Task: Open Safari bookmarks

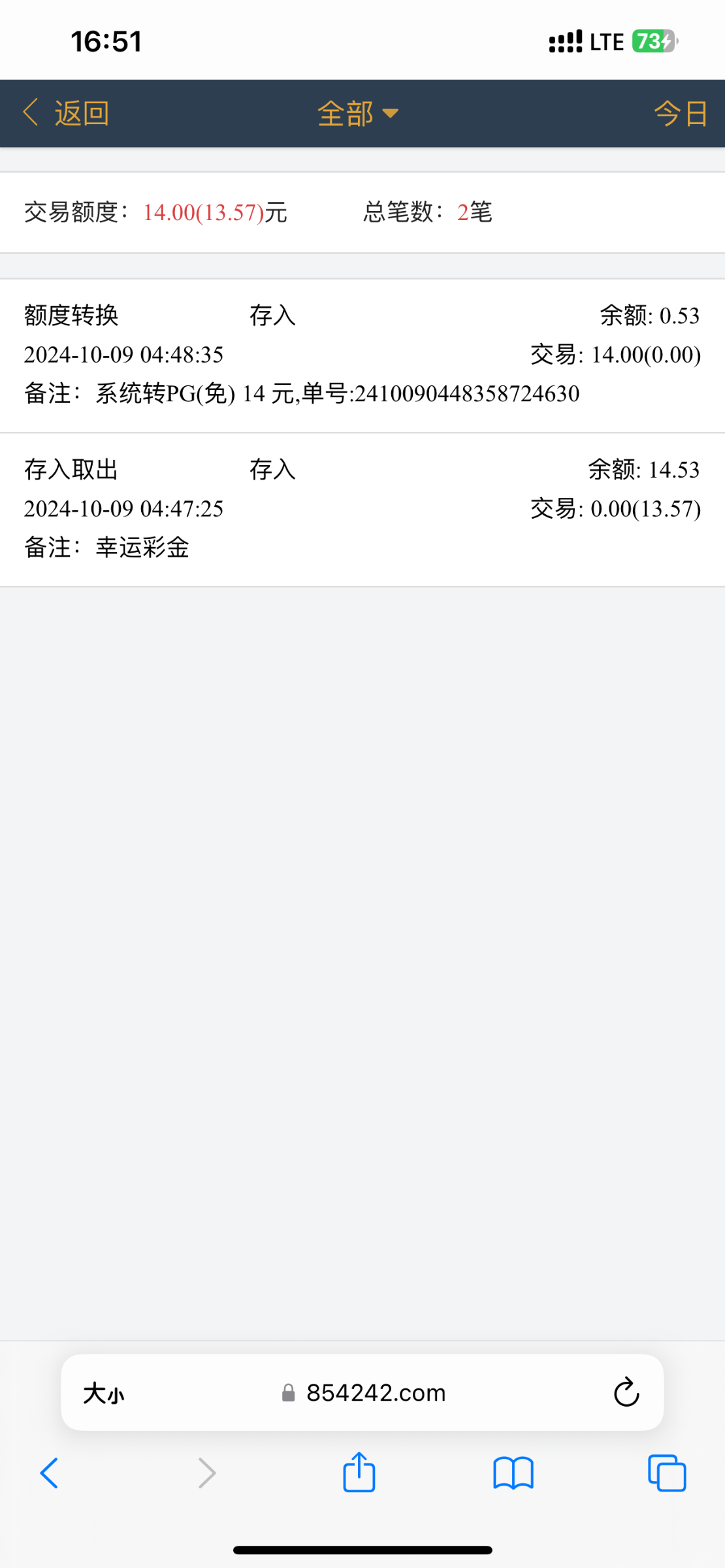Action: (x=513, y=1473)
